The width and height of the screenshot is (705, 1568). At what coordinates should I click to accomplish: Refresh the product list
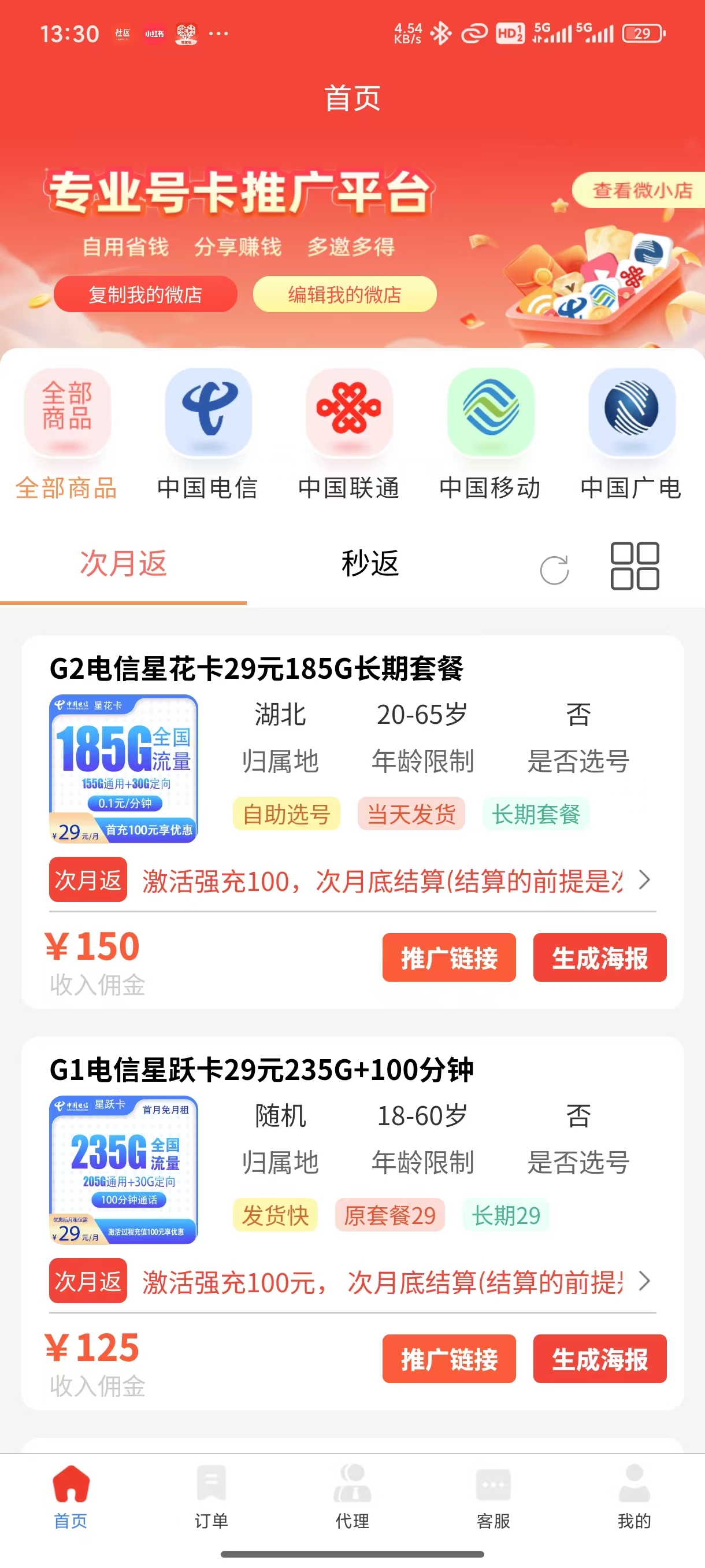pyautogui.click(x=554, y=569)
